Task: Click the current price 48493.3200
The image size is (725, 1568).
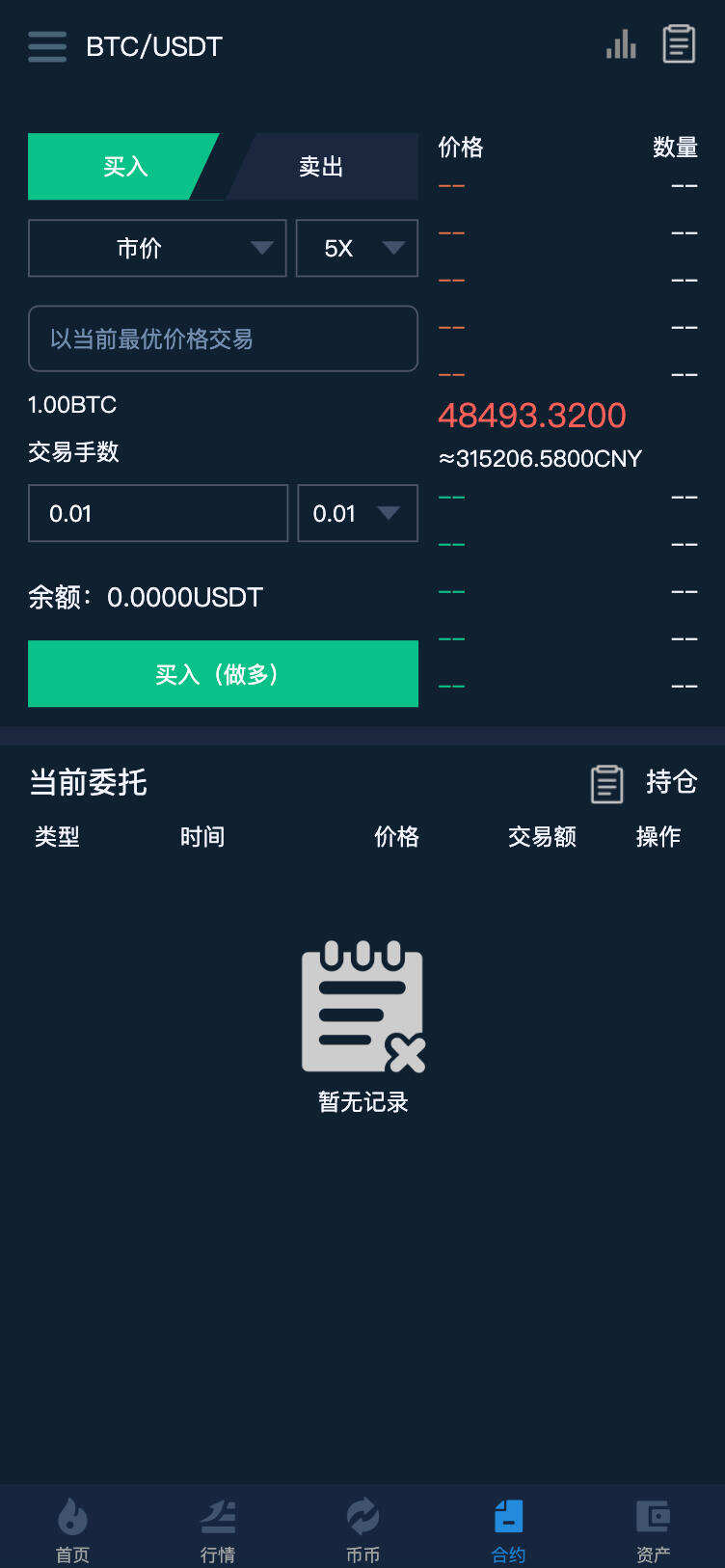Action: tap(535, 415)
